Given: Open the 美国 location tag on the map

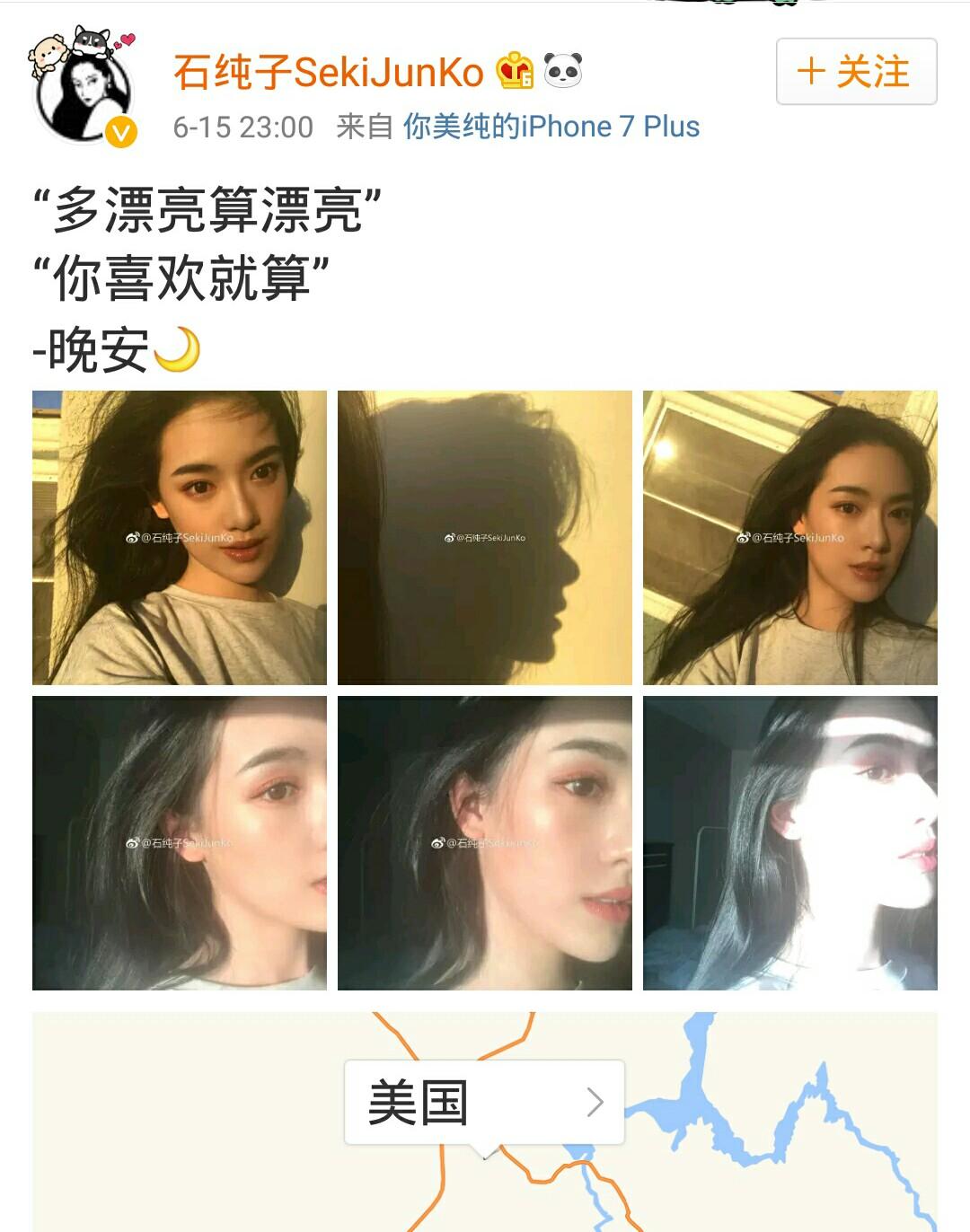Looking at the screenshot, I should click(483, 1102).
